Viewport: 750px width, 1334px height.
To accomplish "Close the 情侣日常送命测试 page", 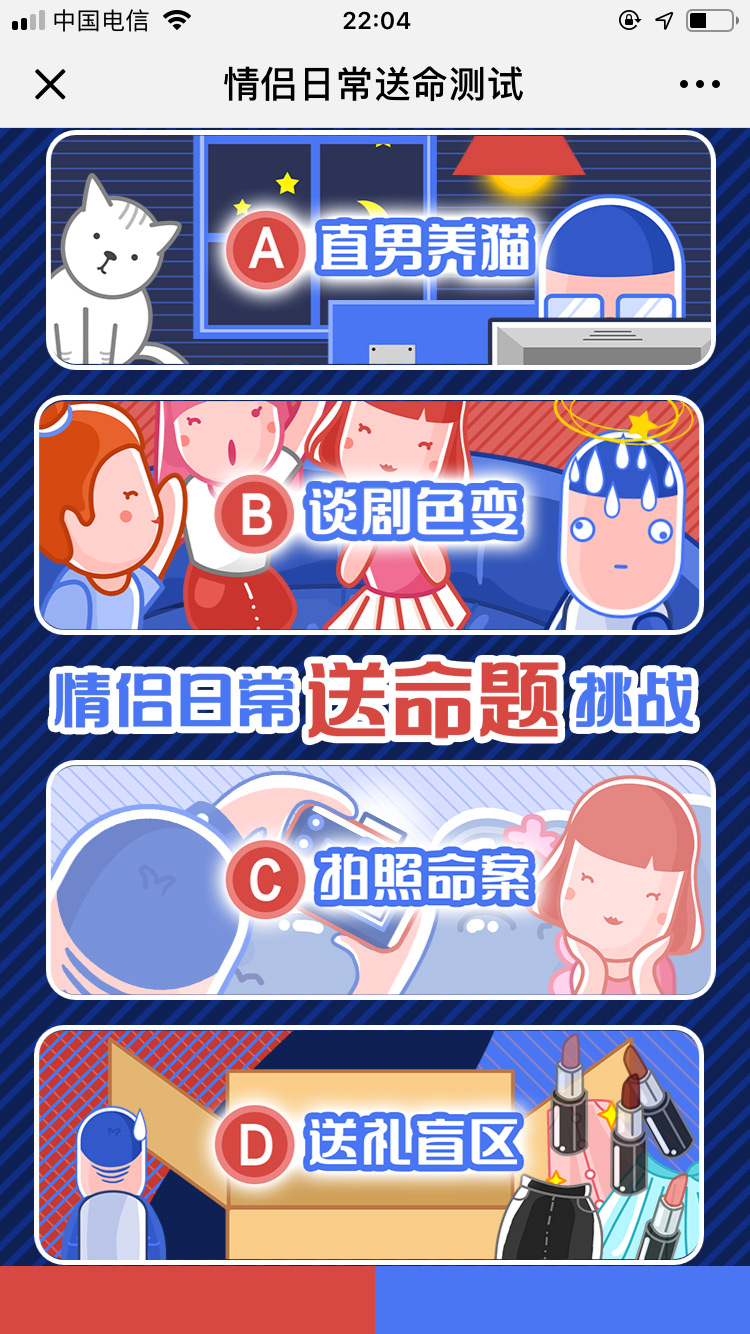I will click(50, 85).
